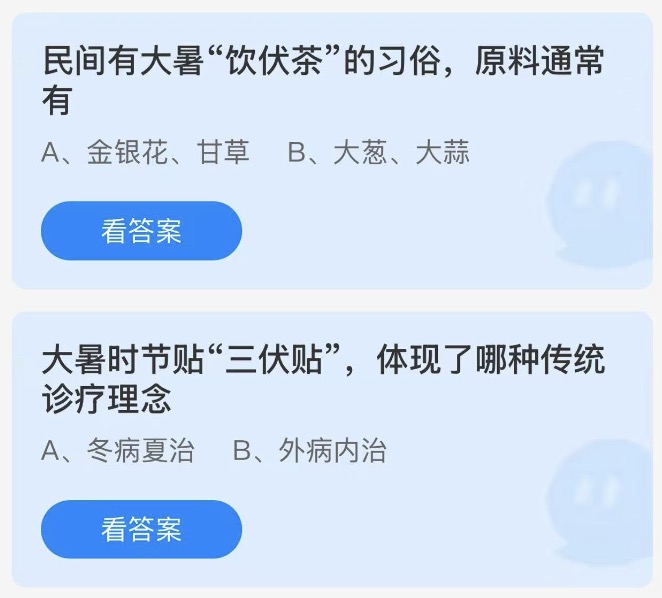The height and width of the screenshot is (598, 662).
Task: Show the answer for the 三伏贴 question
Action: pos(141,529)
